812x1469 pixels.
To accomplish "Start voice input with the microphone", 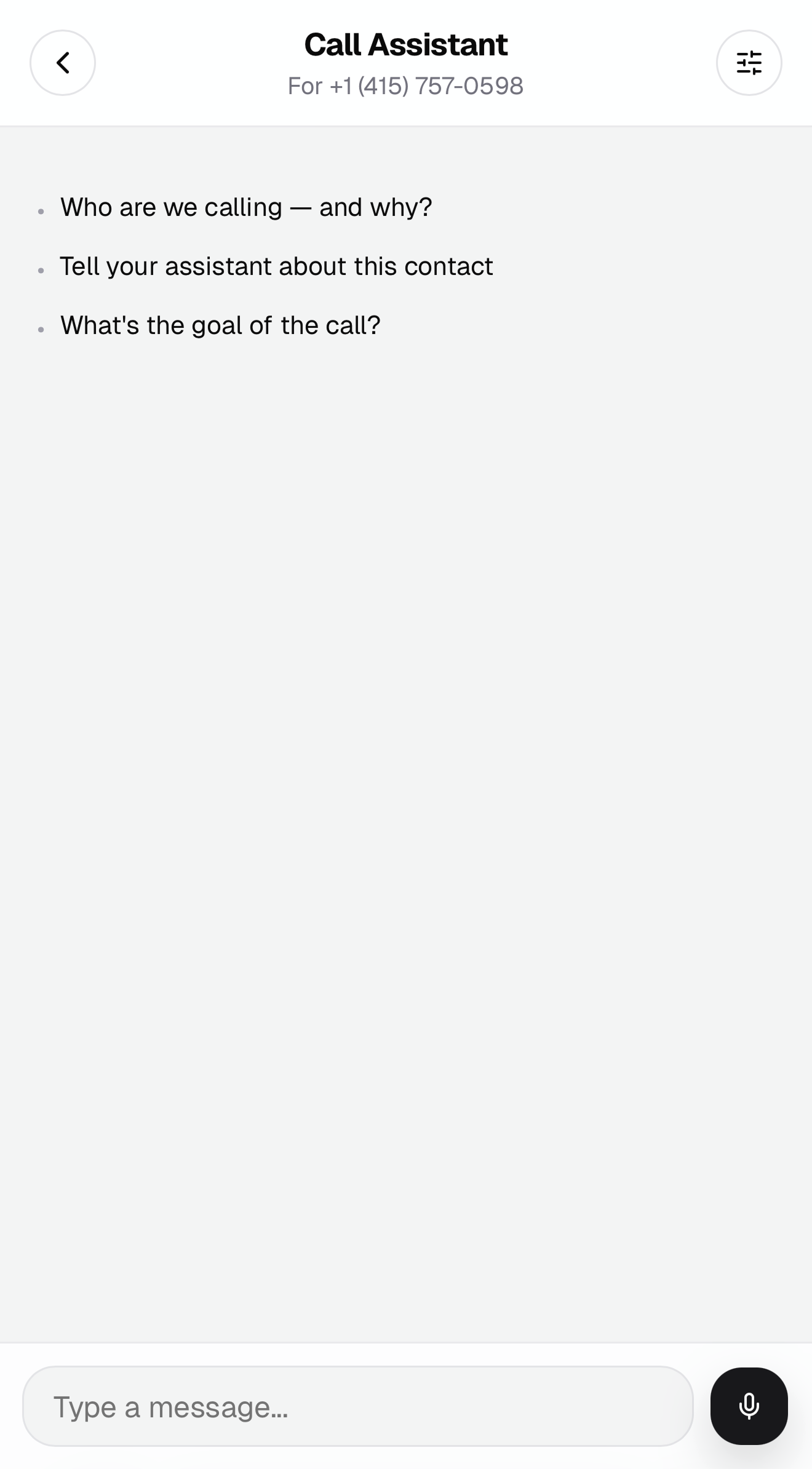I will [x=749, y=1406].
